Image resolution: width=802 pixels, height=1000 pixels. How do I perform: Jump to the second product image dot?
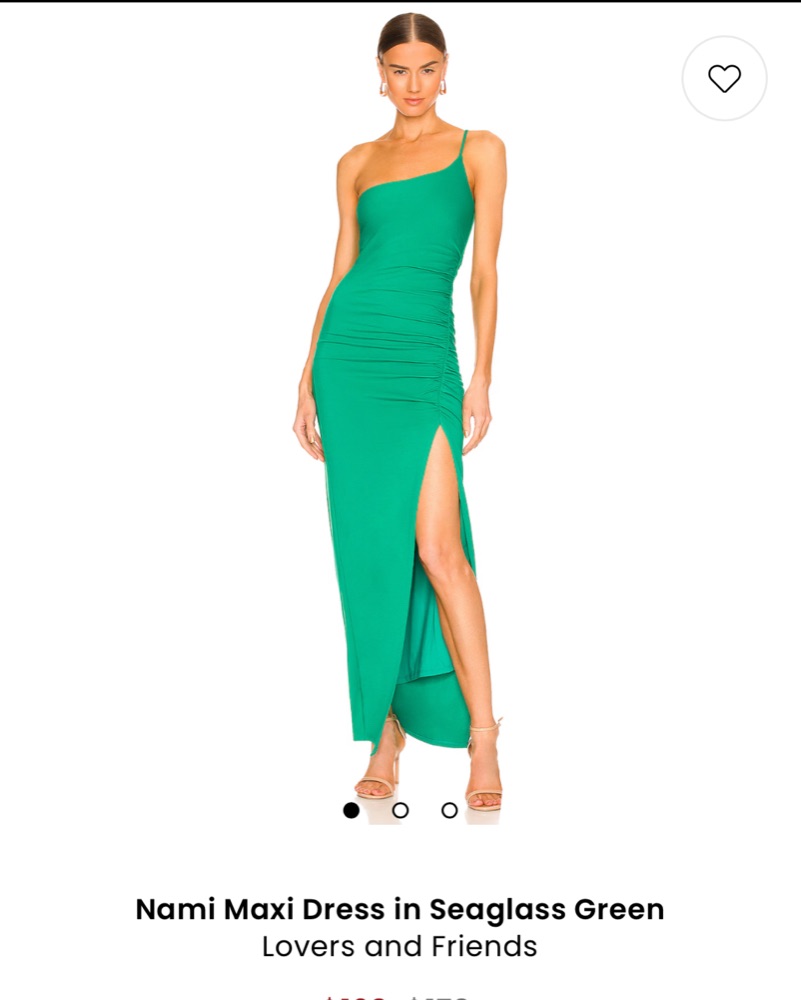coord(400,810)
